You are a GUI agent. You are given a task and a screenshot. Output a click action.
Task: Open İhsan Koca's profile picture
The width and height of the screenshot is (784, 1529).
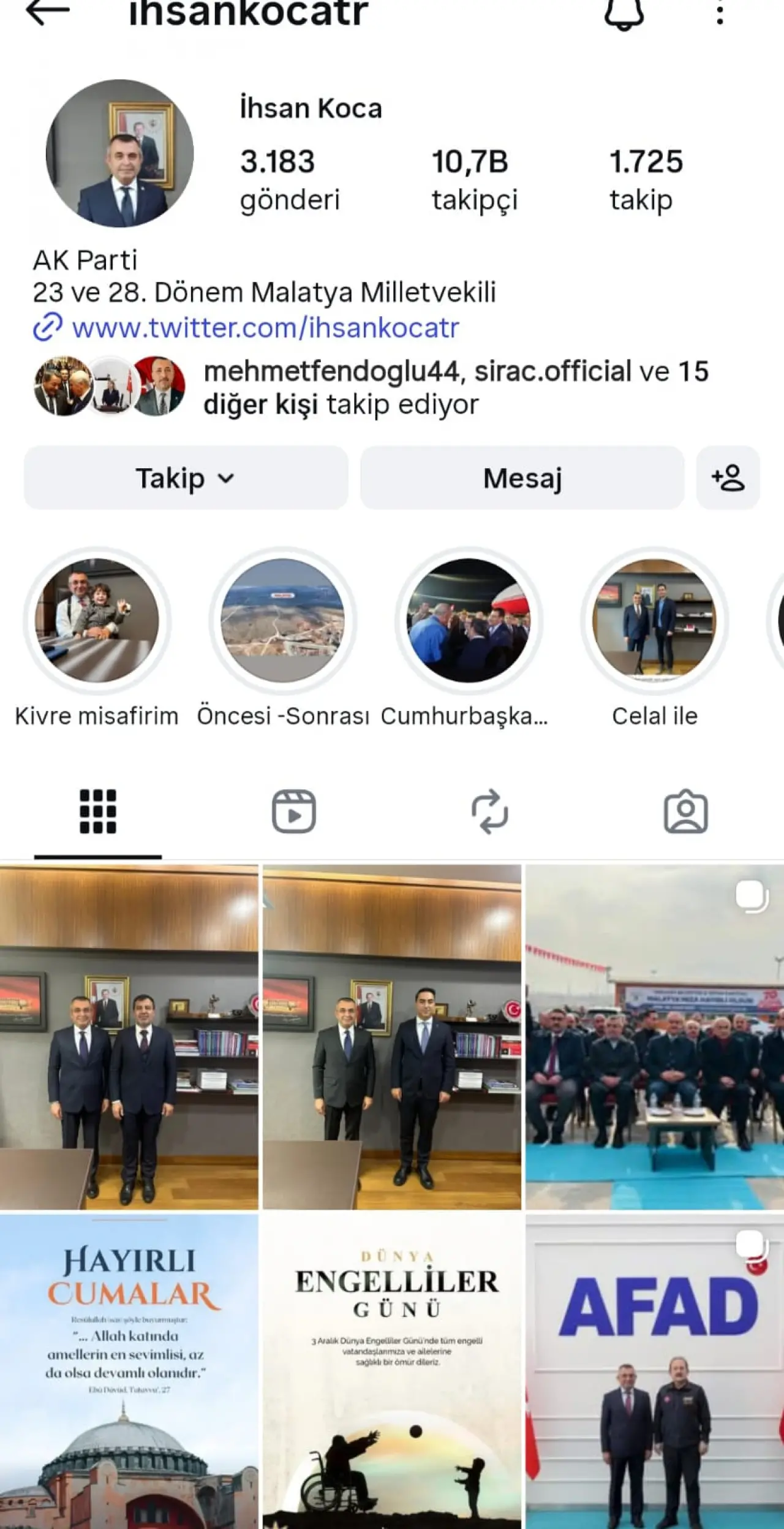click(120, 153)
